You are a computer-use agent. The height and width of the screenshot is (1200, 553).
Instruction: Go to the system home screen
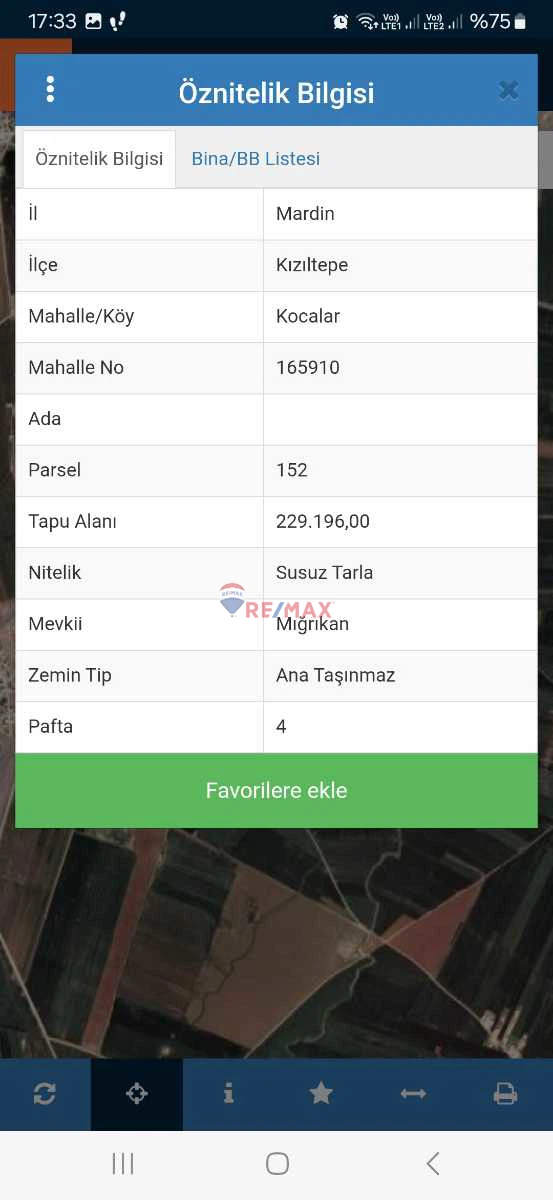tap(277, 1163)
